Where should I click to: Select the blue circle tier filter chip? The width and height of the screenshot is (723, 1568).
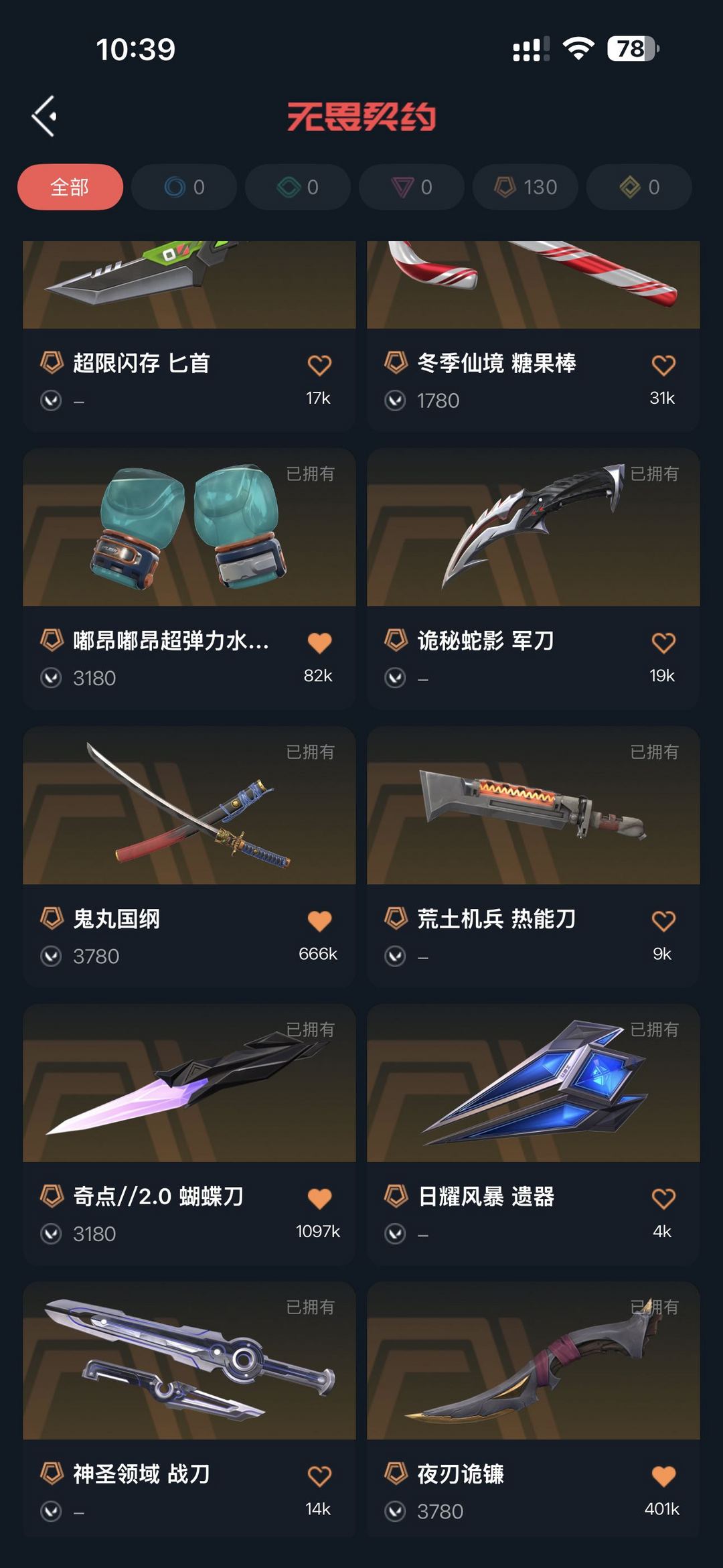(x=184, y=187)
